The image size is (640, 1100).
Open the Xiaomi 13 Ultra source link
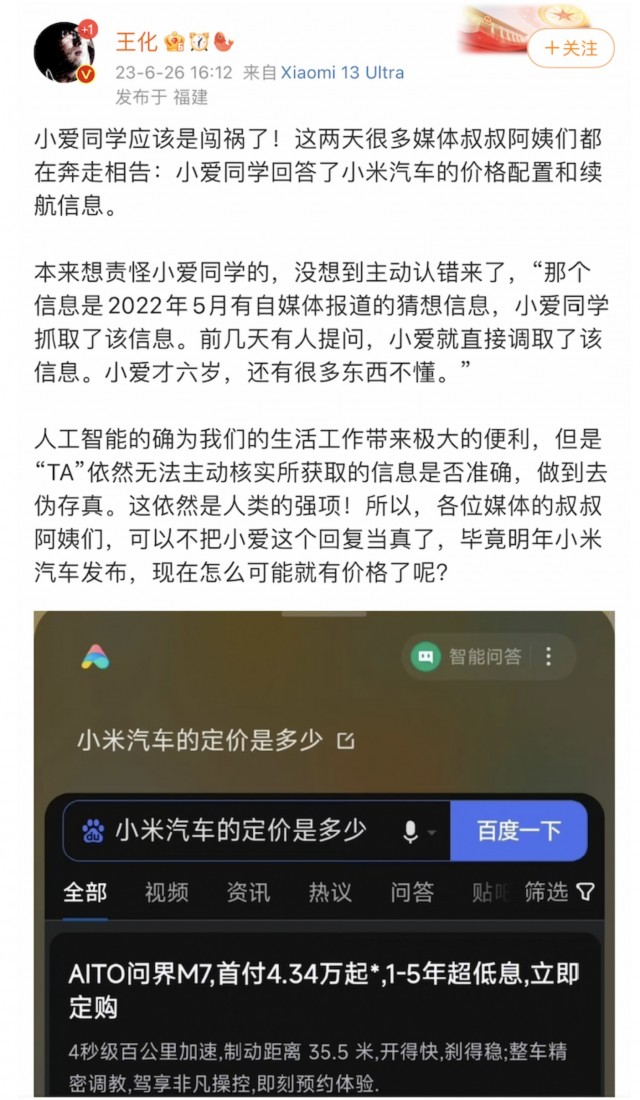(x=342, y=72)
